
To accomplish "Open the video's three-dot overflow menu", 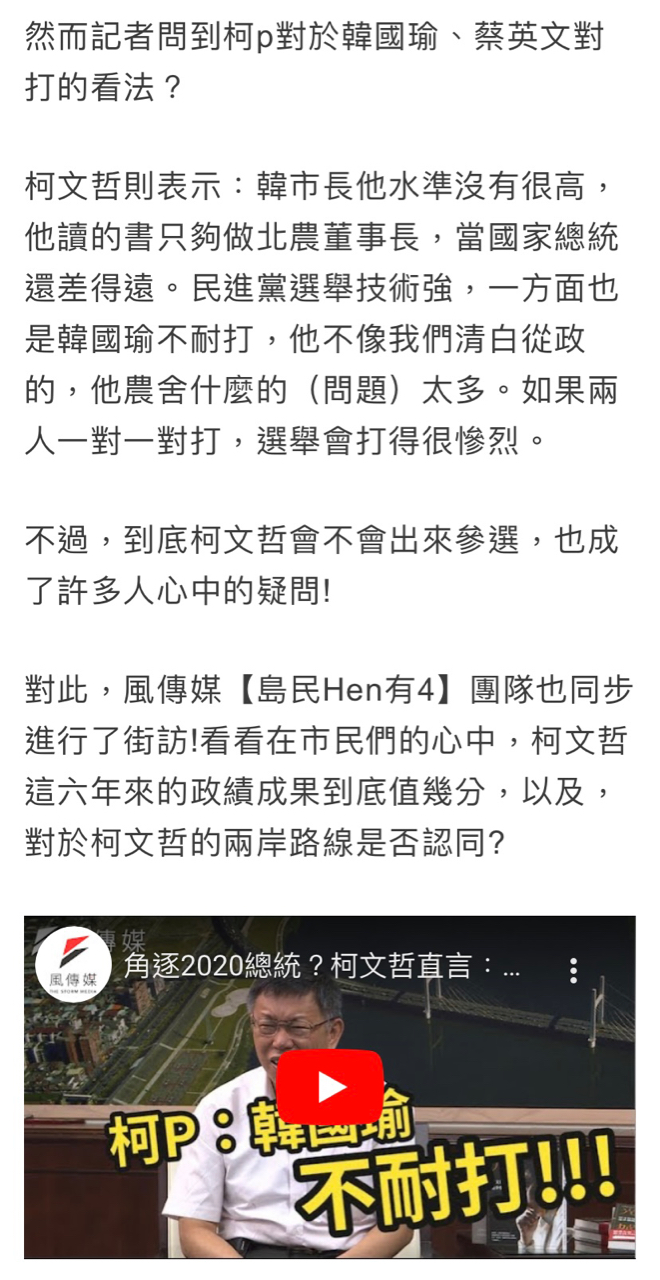I will coord(573,970).
